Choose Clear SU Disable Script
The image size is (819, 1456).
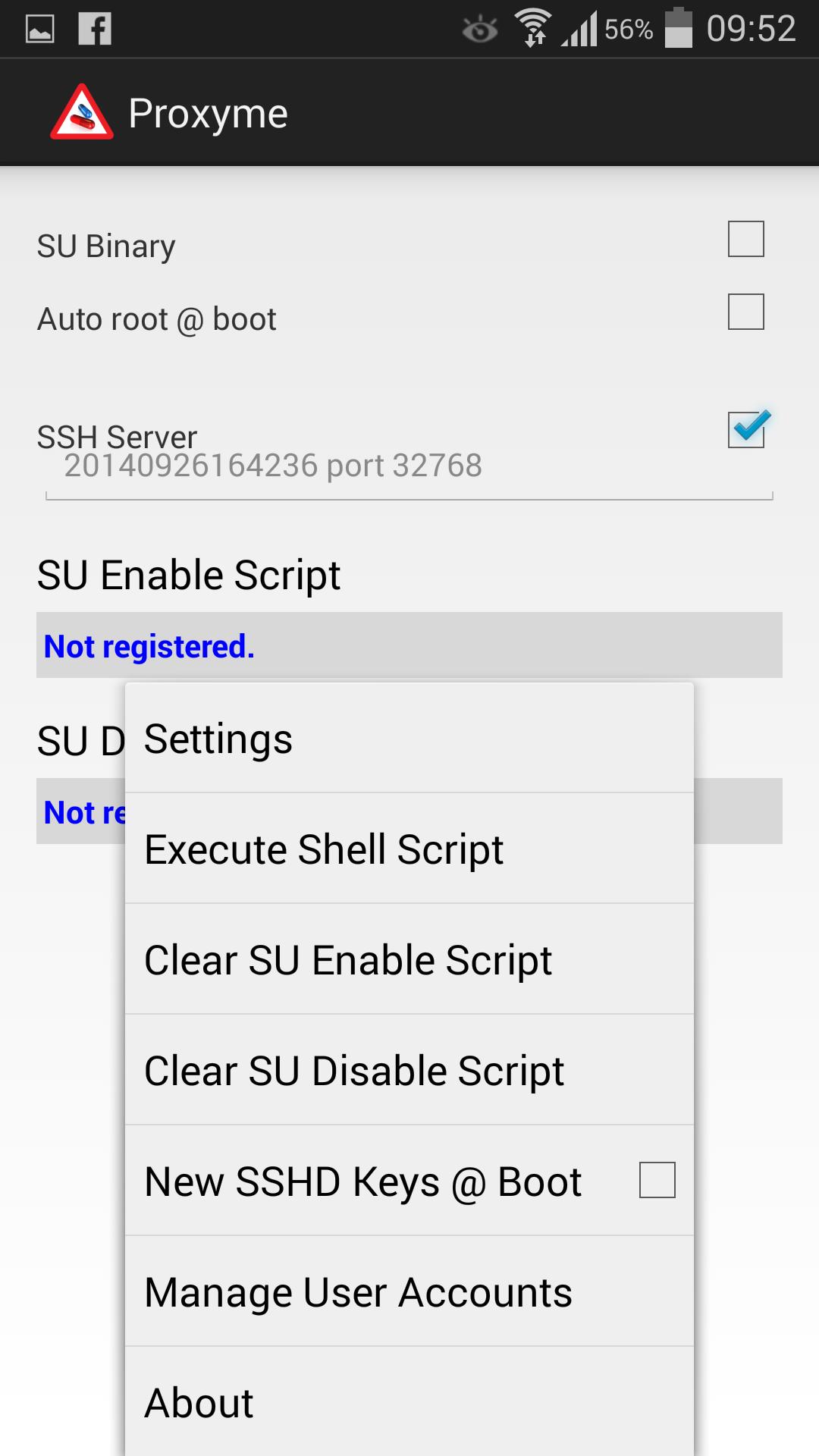(x=409, y=1070)
